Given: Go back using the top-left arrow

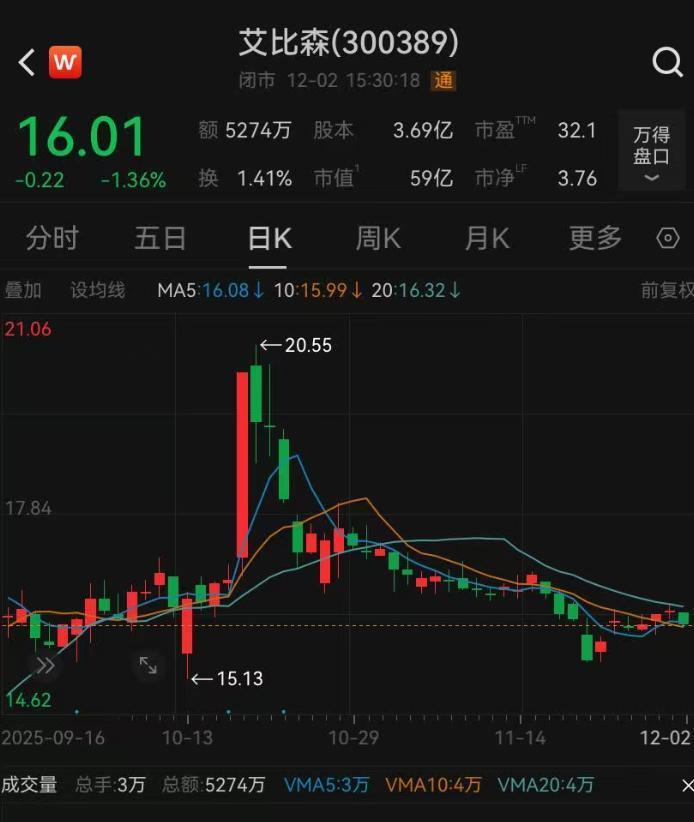Looking at the screenshot, I should click(27, 63).
